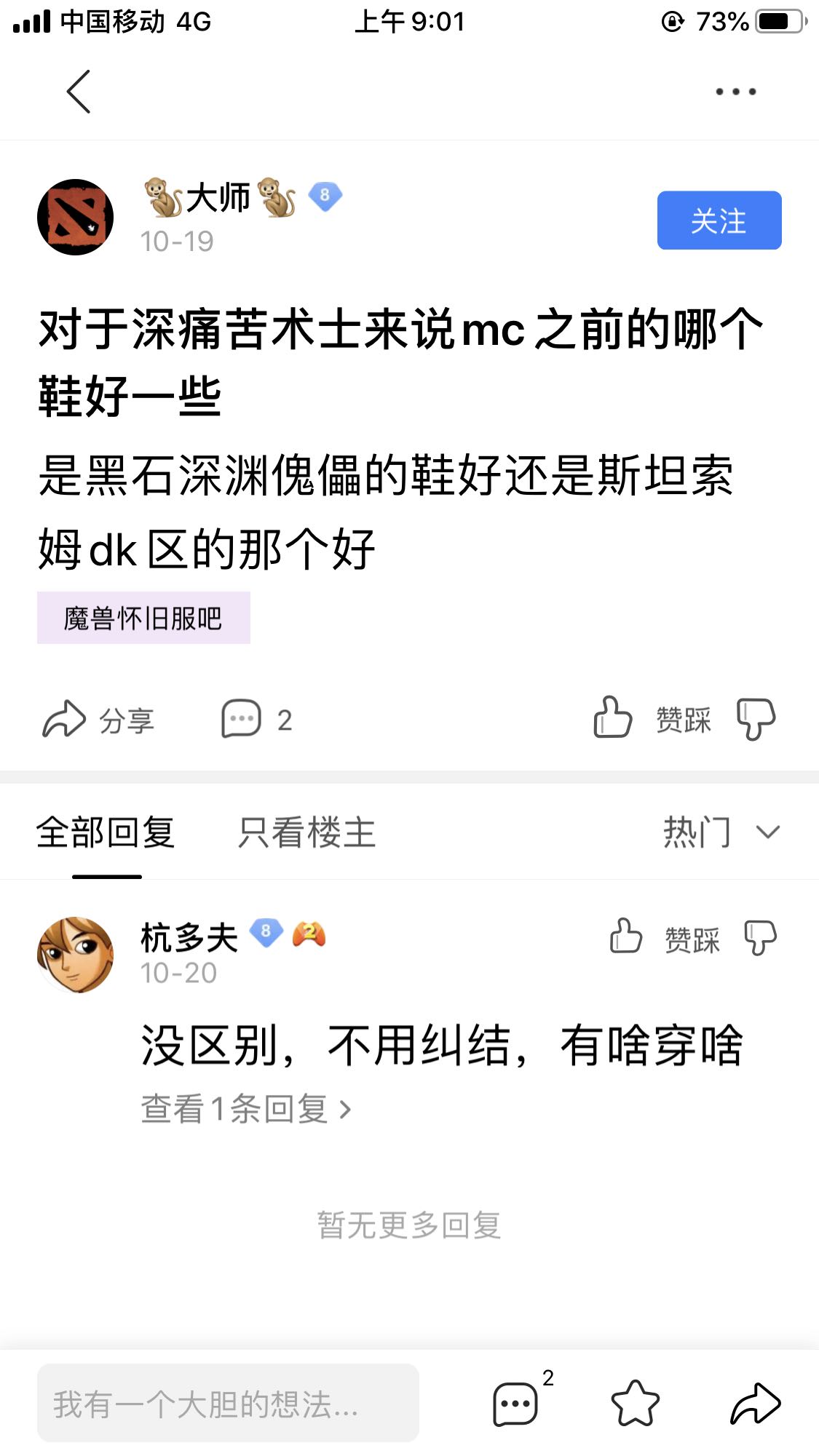
Task: Open the bottom bar comment icon
Action: 516,1403
